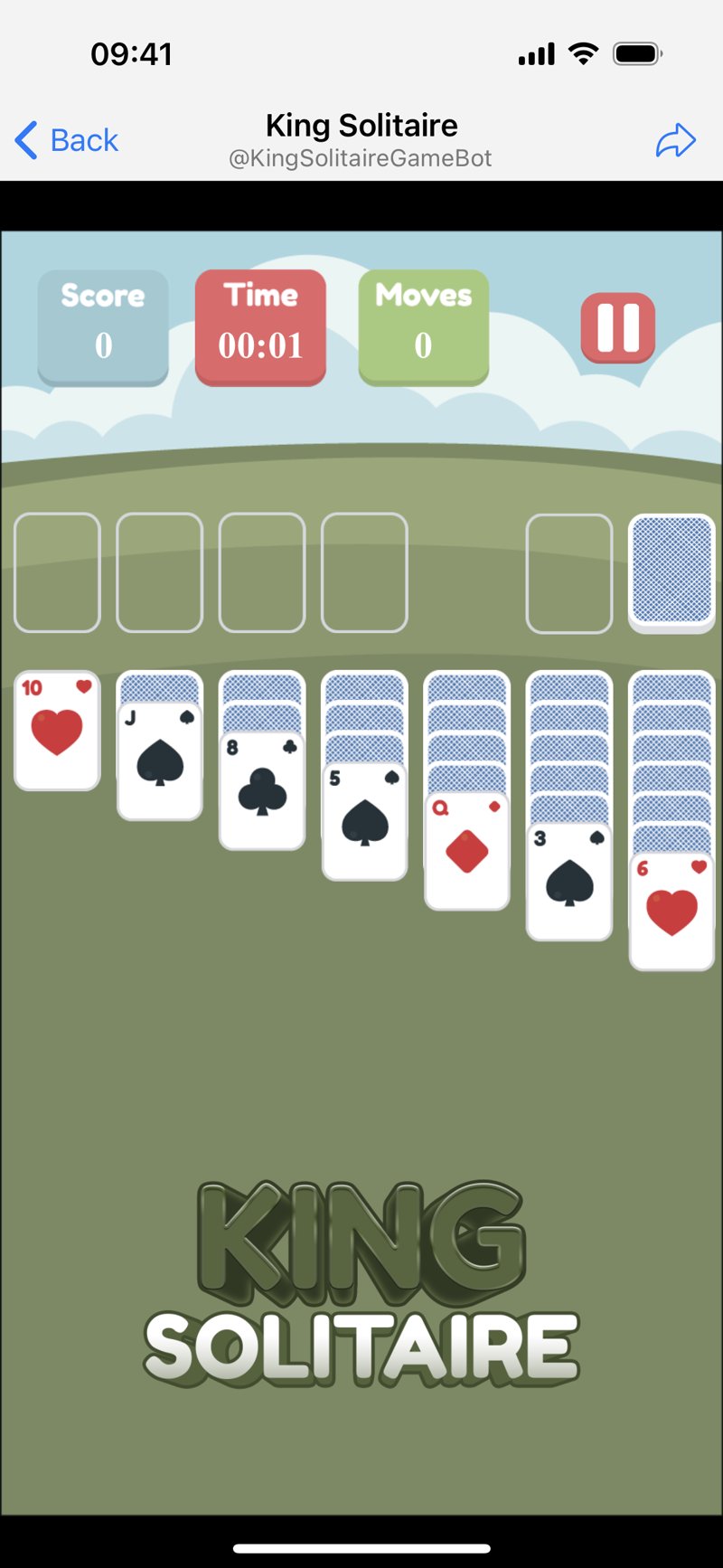The image size is (723, 1568).
Task: Pause the game with the pause icon
Action: pyautogui.click(x=618, y=327)
